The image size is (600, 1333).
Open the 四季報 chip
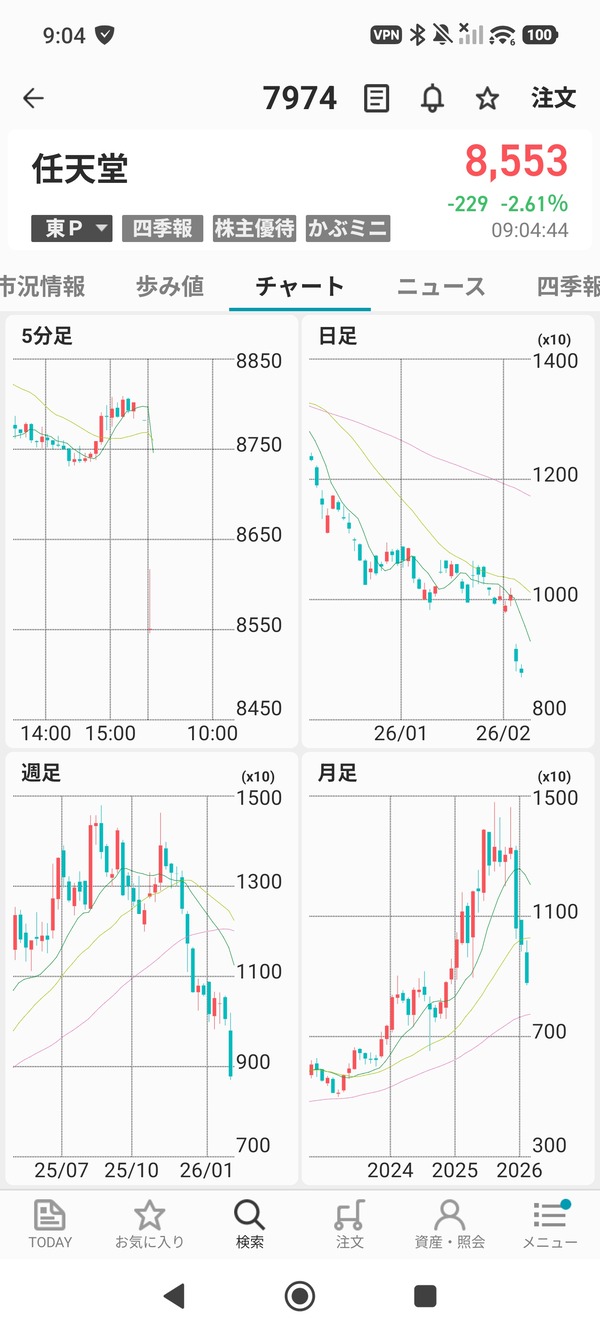coord(163,228)
